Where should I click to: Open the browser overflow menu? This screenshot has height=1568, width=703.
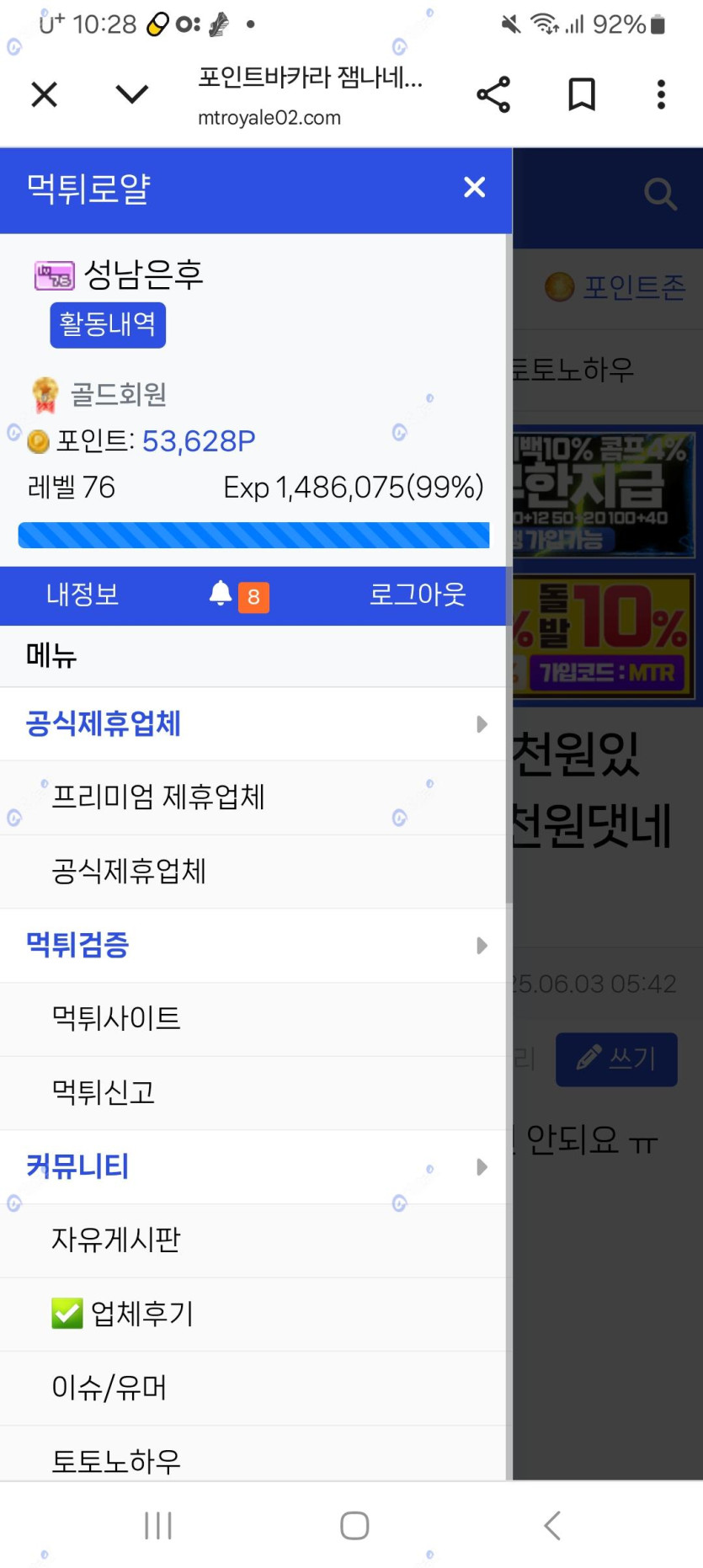tap(661, 94)
